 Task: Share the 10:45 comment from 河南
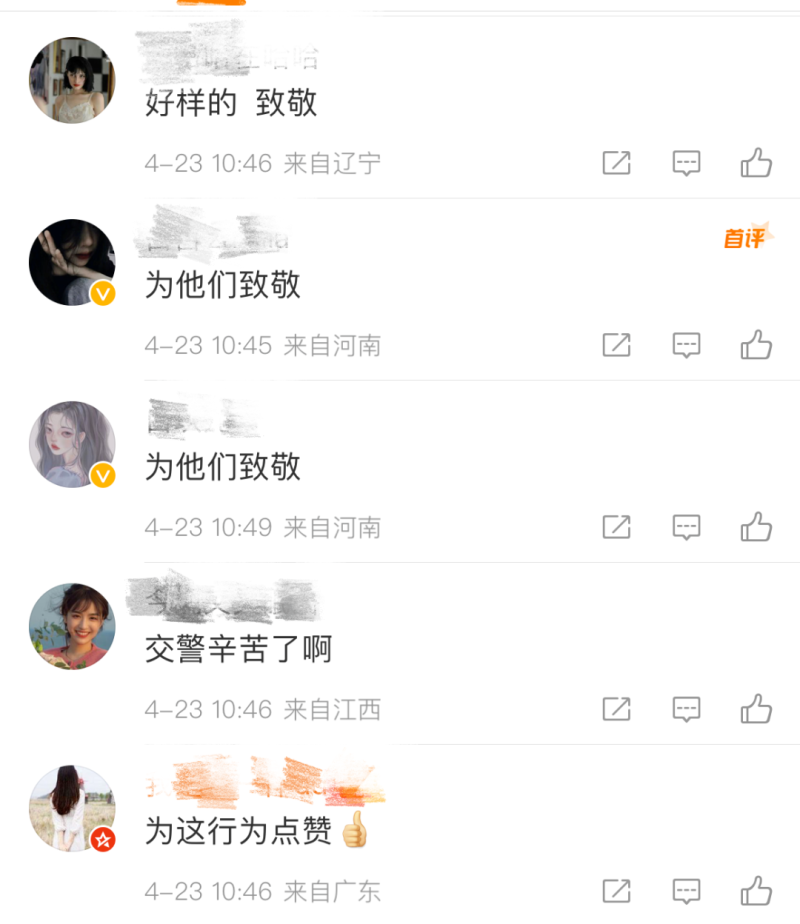click(x=616, y=345)
